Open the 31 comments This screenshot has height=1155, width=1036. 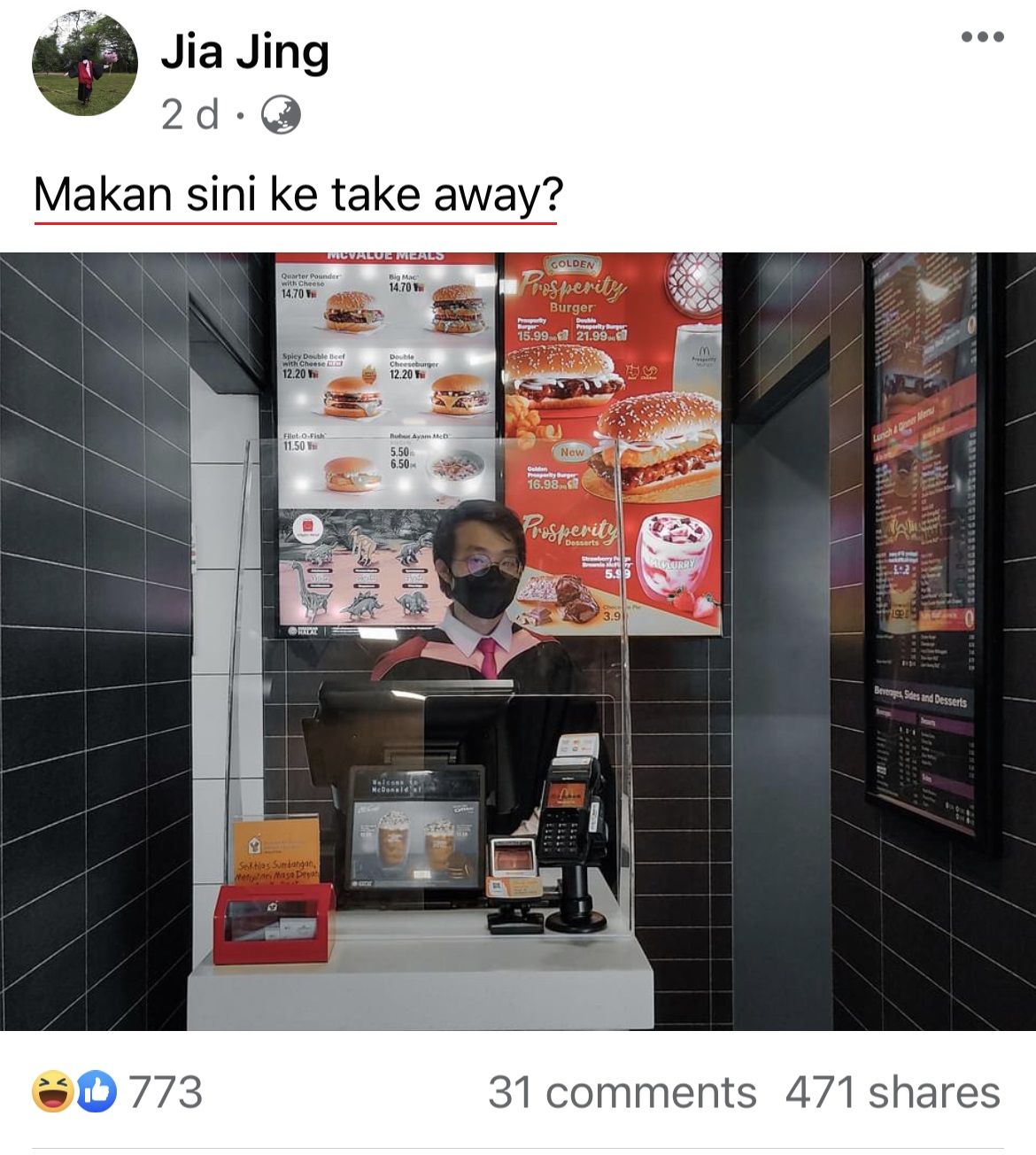click(x=622, y=1092)
